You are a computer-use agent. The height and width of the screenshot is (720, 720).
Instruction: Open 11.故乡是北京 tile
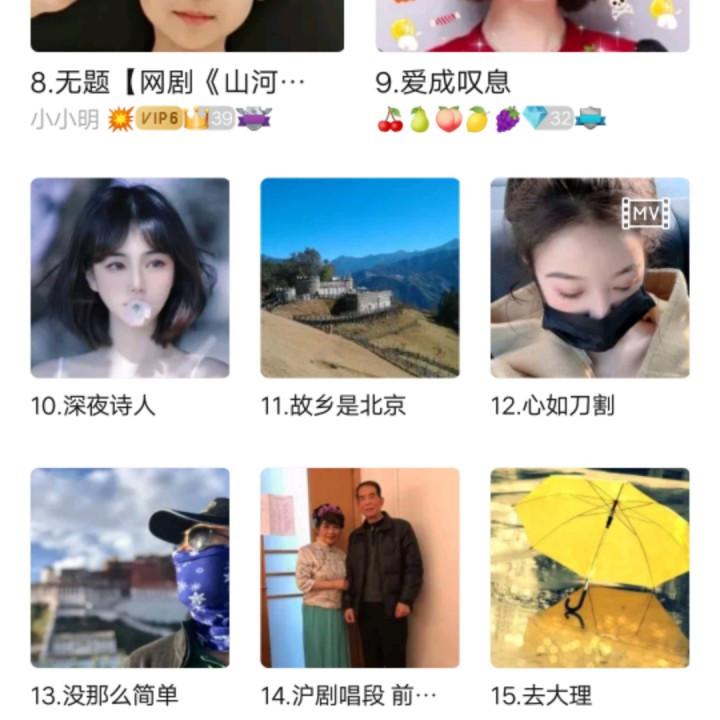pos(360,278)
